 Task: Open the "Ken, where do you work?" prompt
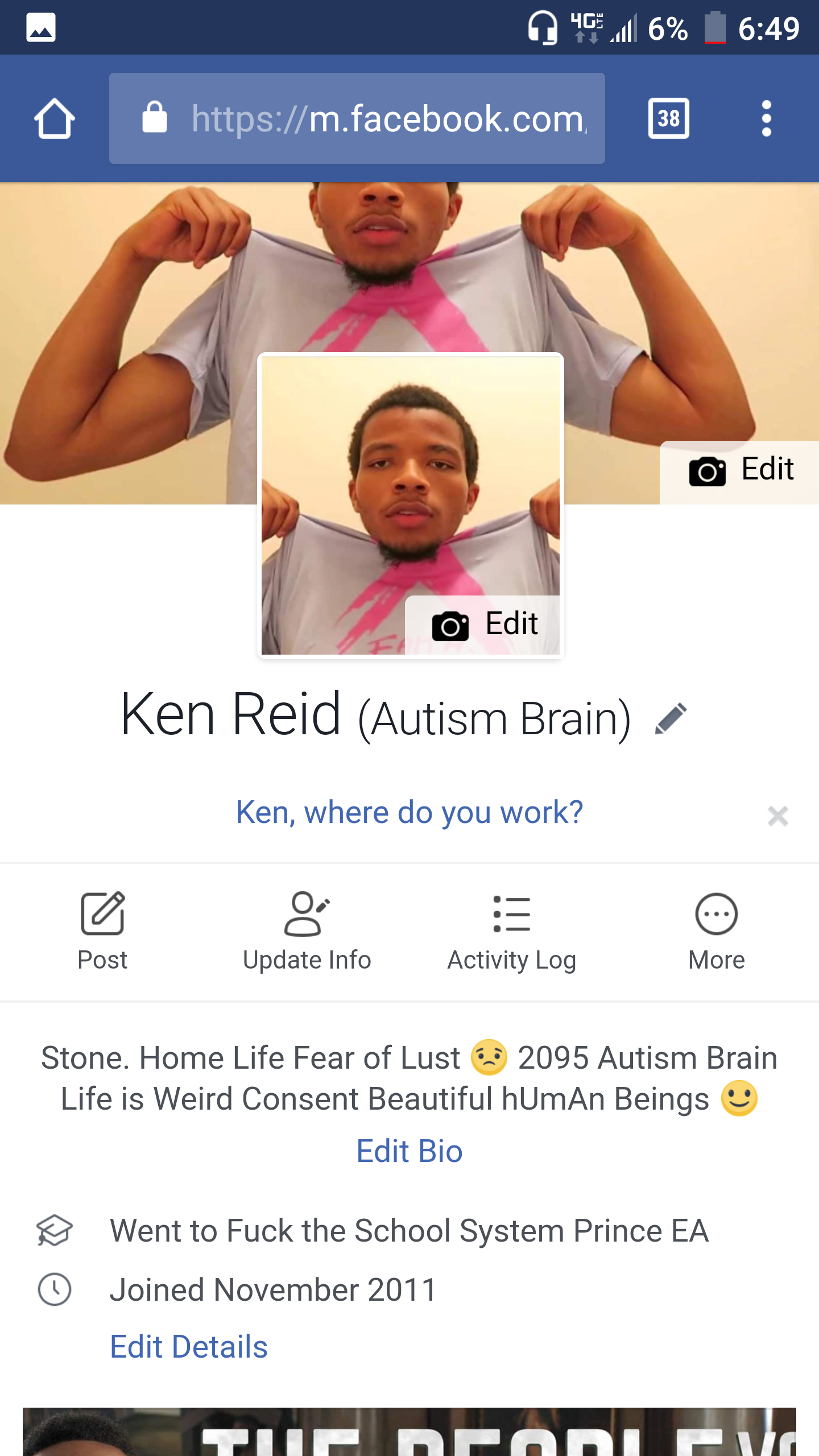click(x=409, y=812)
